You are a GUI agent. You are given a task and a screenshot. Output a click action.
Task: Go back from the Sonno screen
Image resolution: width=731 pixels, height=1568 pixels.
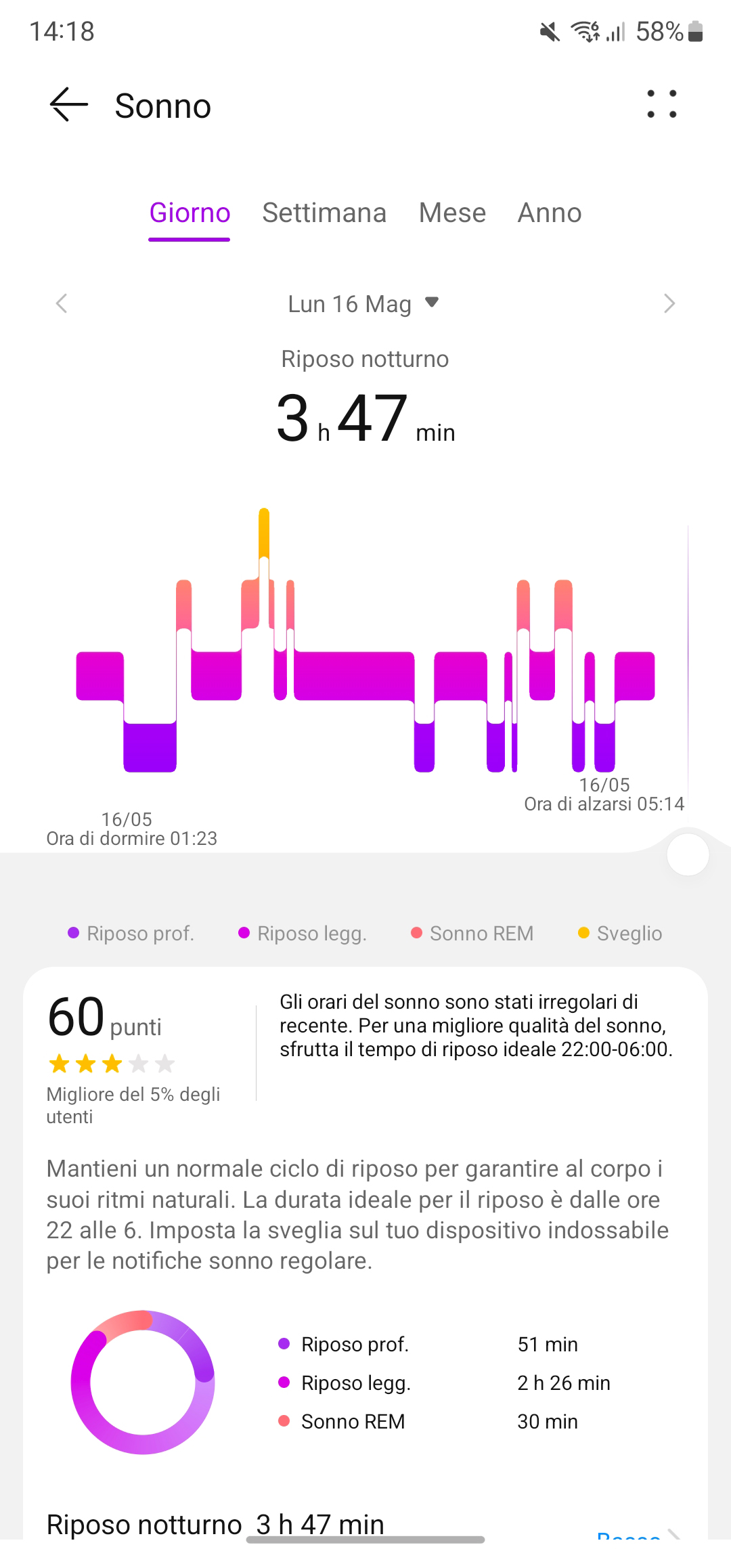pos(69,105)
